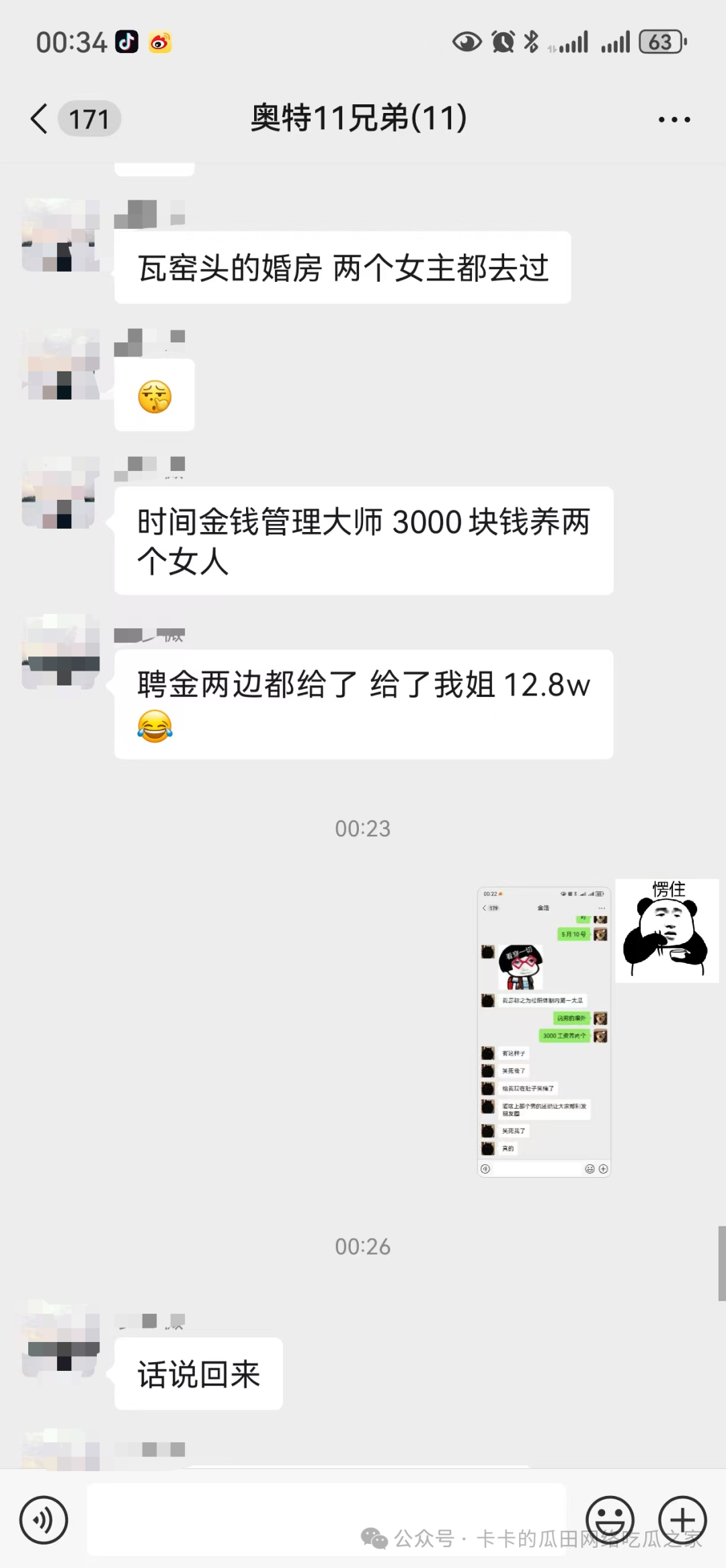Tap the kissing-face emoji message bubble
The width and height of the screenshot is (726, 1568).
point(154,394)
